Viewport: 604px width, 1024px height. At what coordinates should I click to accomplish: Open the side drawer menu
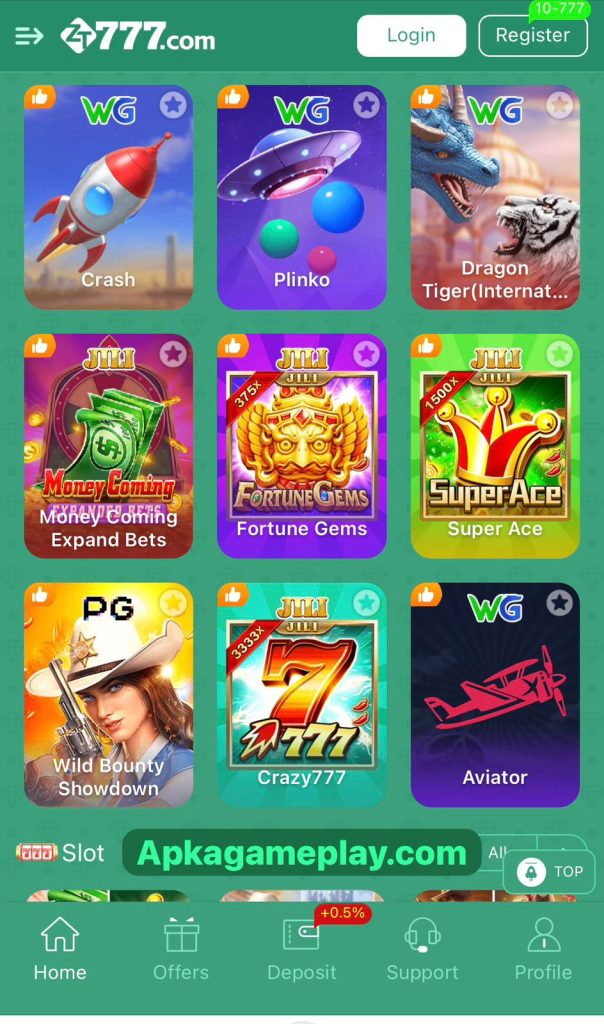point(29,37)
